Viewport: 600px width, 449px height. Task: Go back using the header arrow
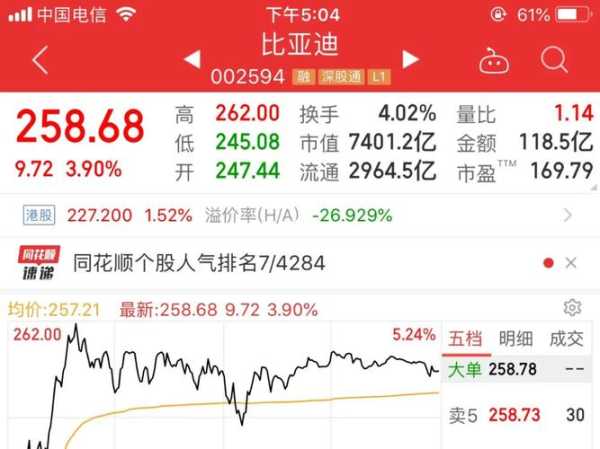tap(40, 60)
